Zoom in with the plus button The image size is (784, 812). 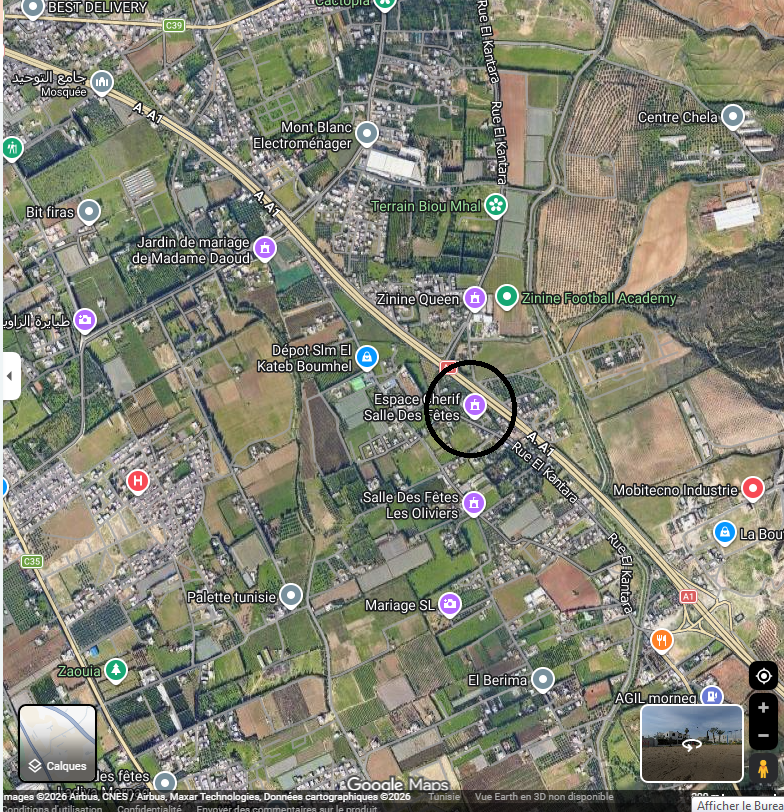click(763, 708)
